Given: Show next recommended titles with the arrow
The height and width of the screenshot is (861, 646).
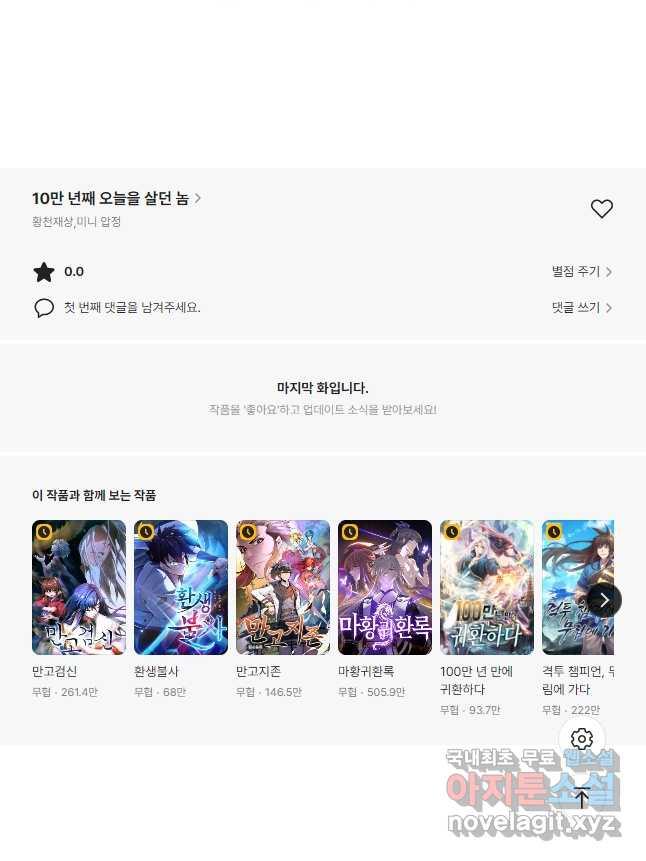Looking at the screenshot, I should 603,600.
